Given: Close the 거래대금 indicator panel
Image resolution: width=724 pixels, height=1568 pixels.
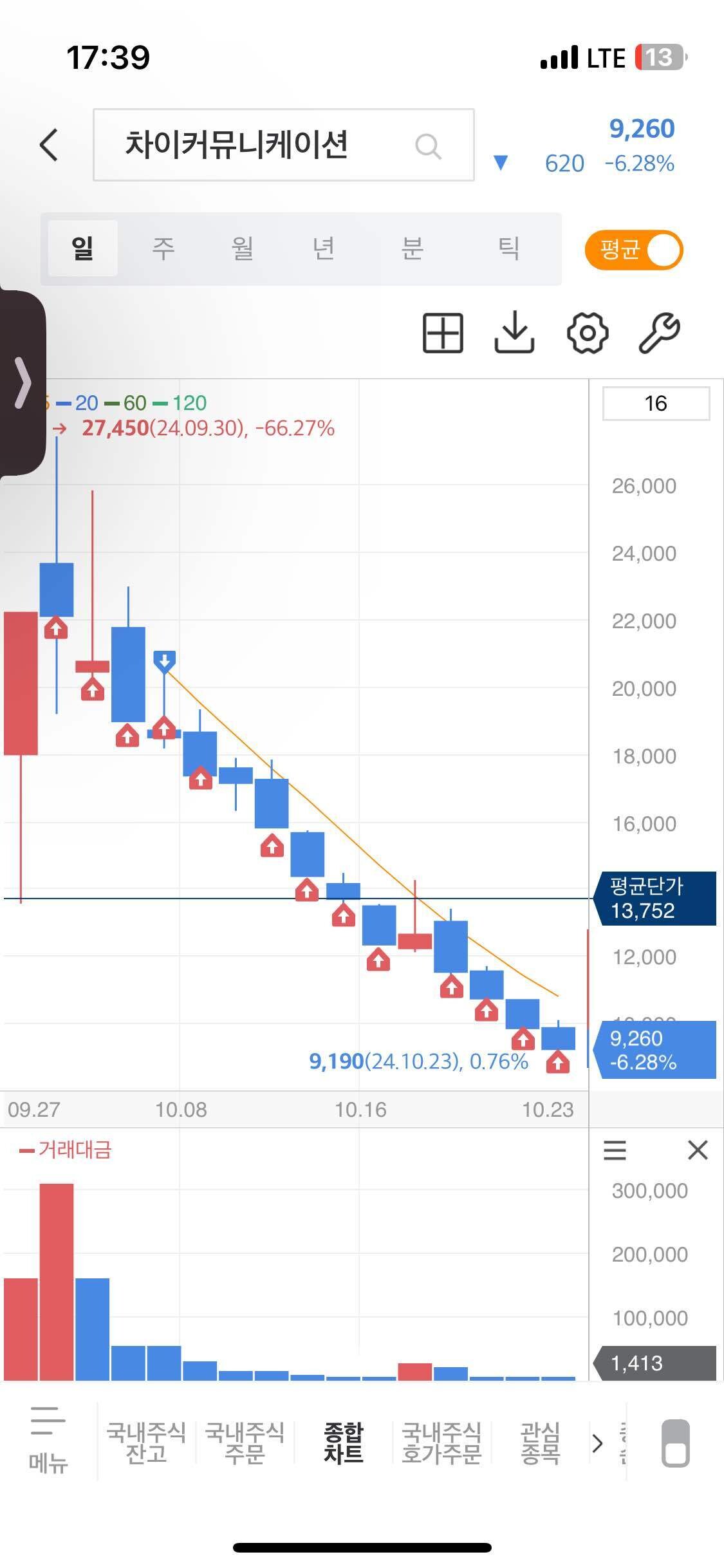Looking at the screenshot, I should [698, 1150].
